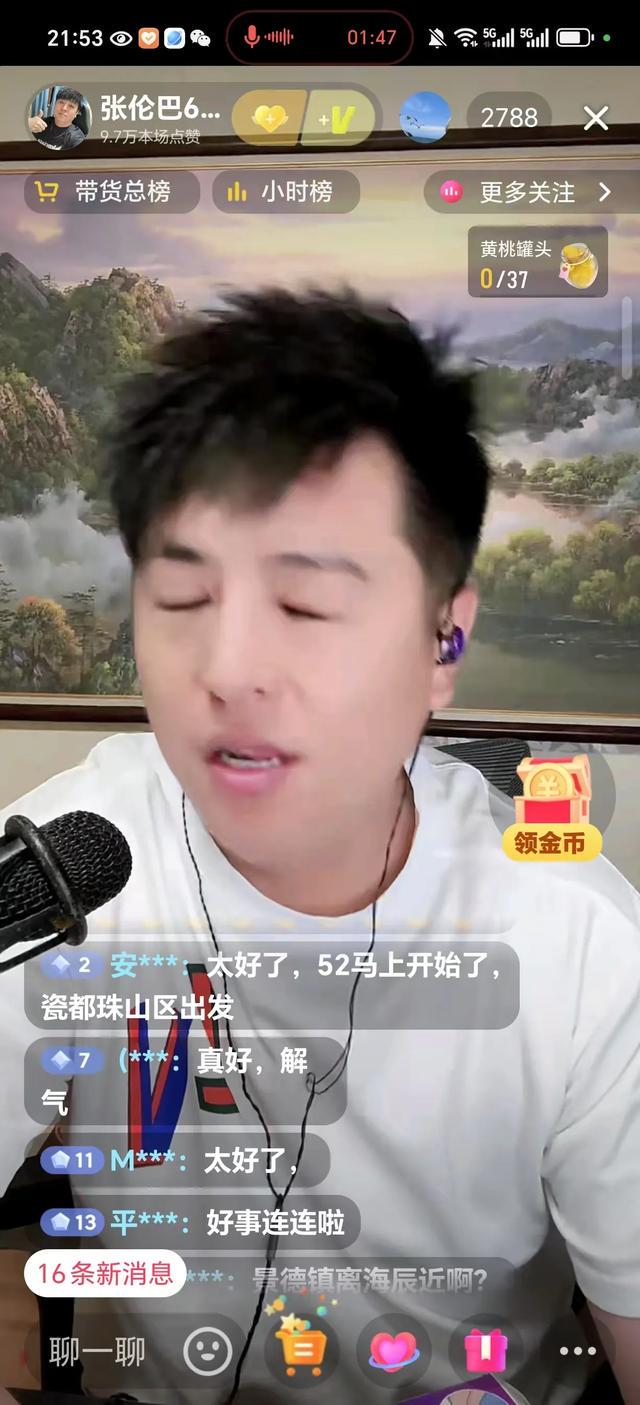Open the more options menu
640x1405 pixels.
(577, 1352)
